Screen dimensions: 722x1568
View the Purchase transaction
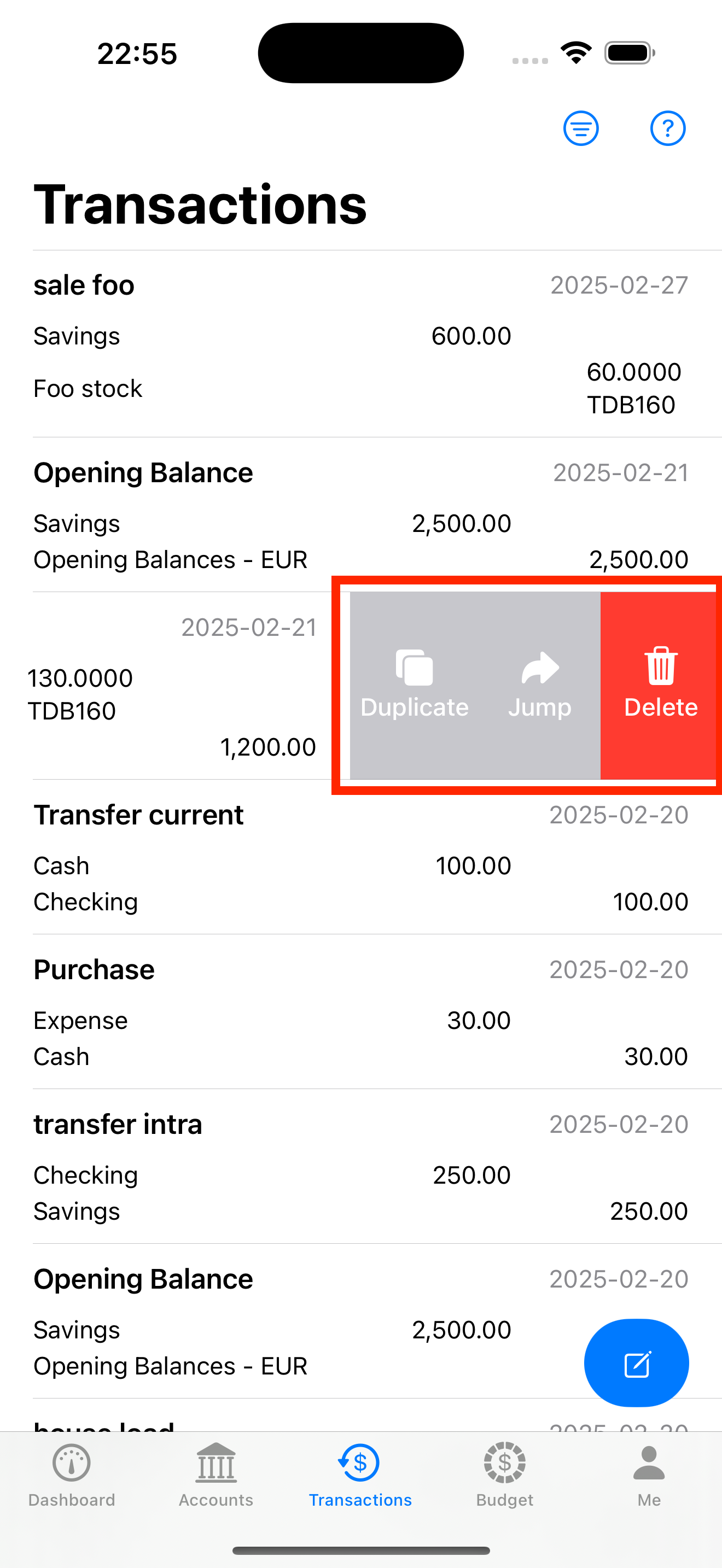360,1011
